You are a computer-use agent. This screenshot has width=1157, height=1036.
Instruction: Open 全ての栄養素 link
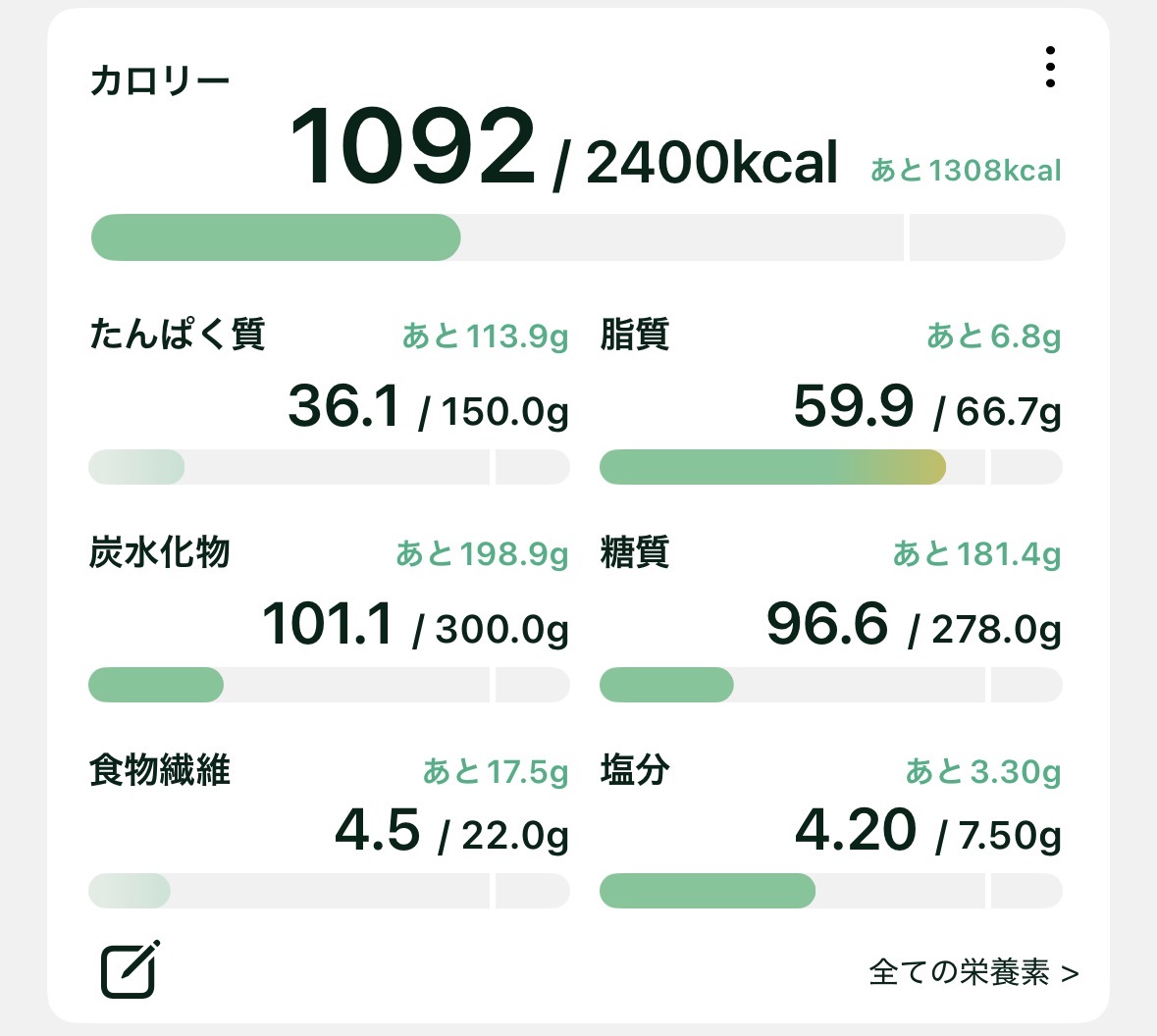(x=973, y=973)
